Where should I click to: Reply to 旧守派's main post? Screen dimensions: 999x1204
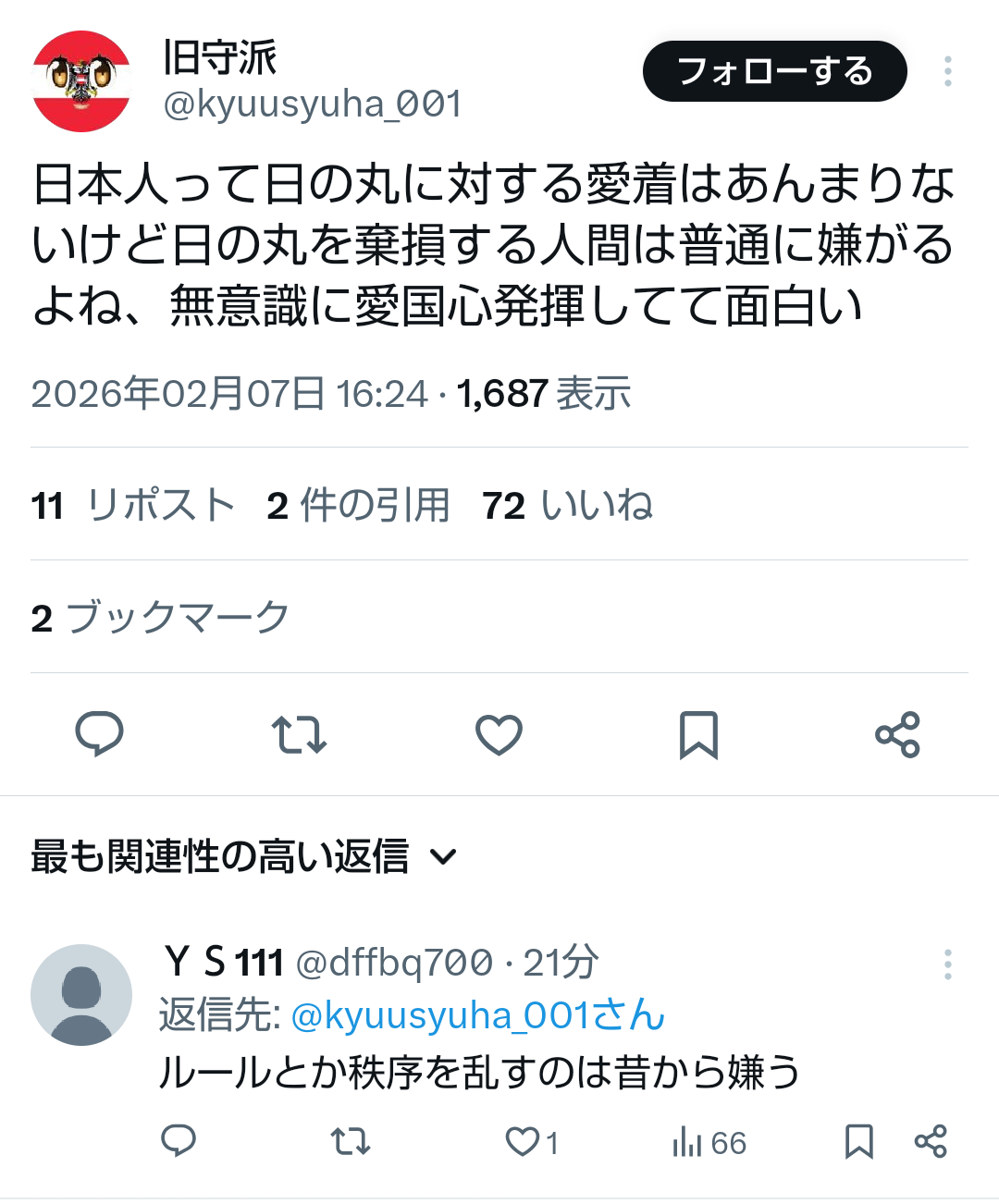point(99,735)
